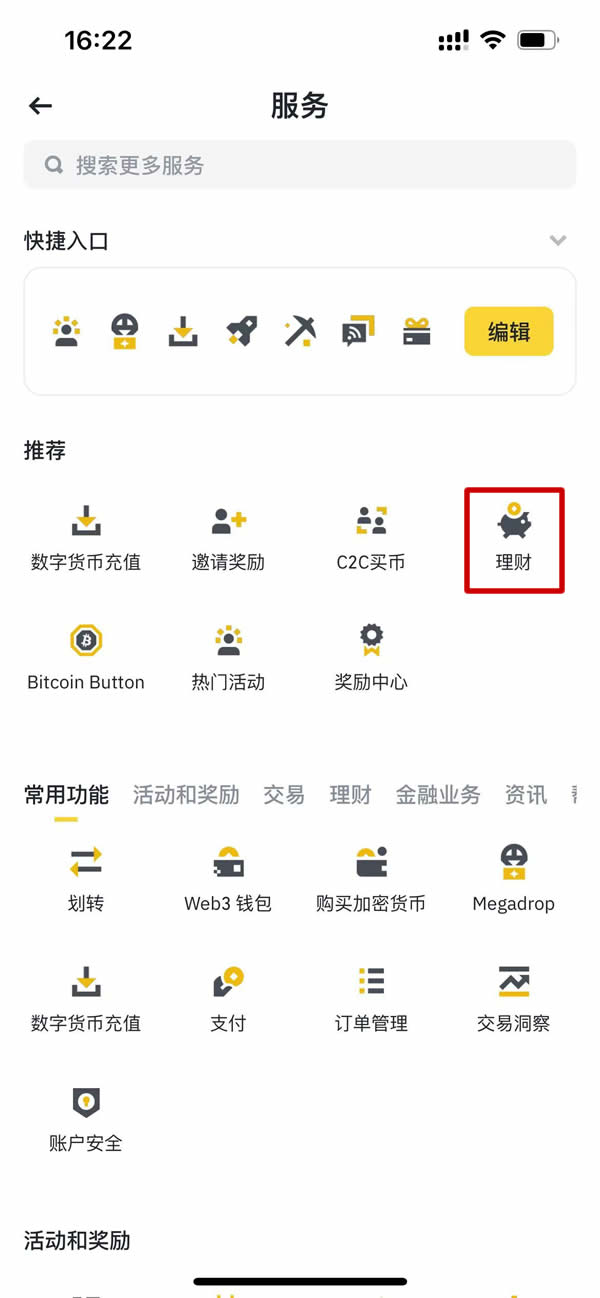Switch to the 金融业务 tab
600x1298 pixels.
[438, 795]
